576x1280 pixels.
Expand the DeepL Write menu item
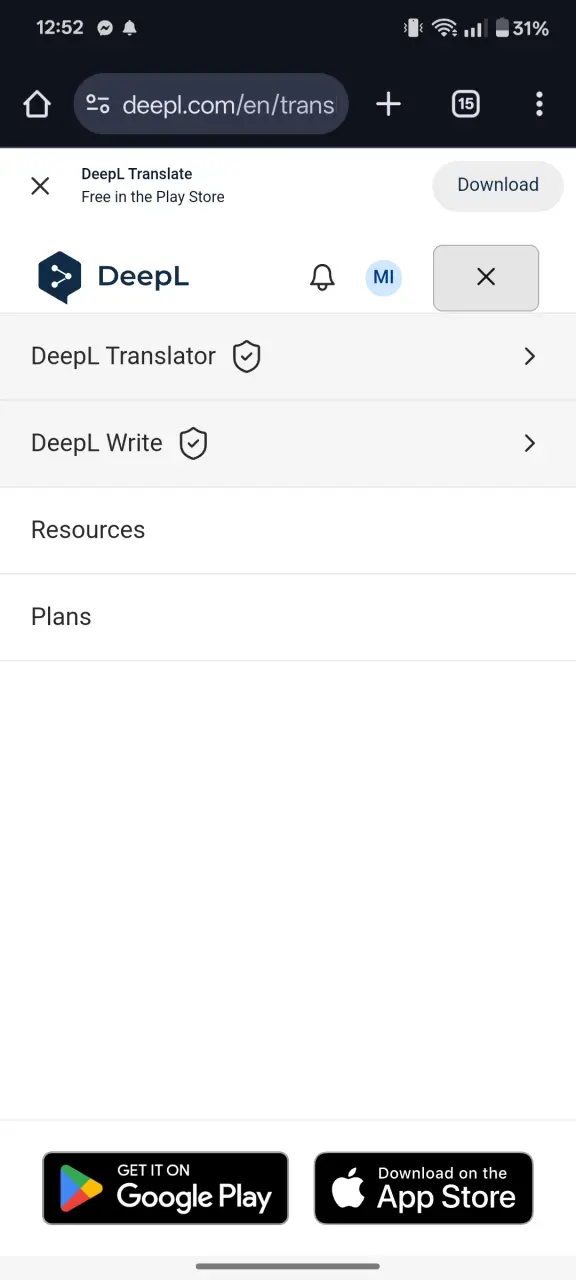click(x=288, y=444)
